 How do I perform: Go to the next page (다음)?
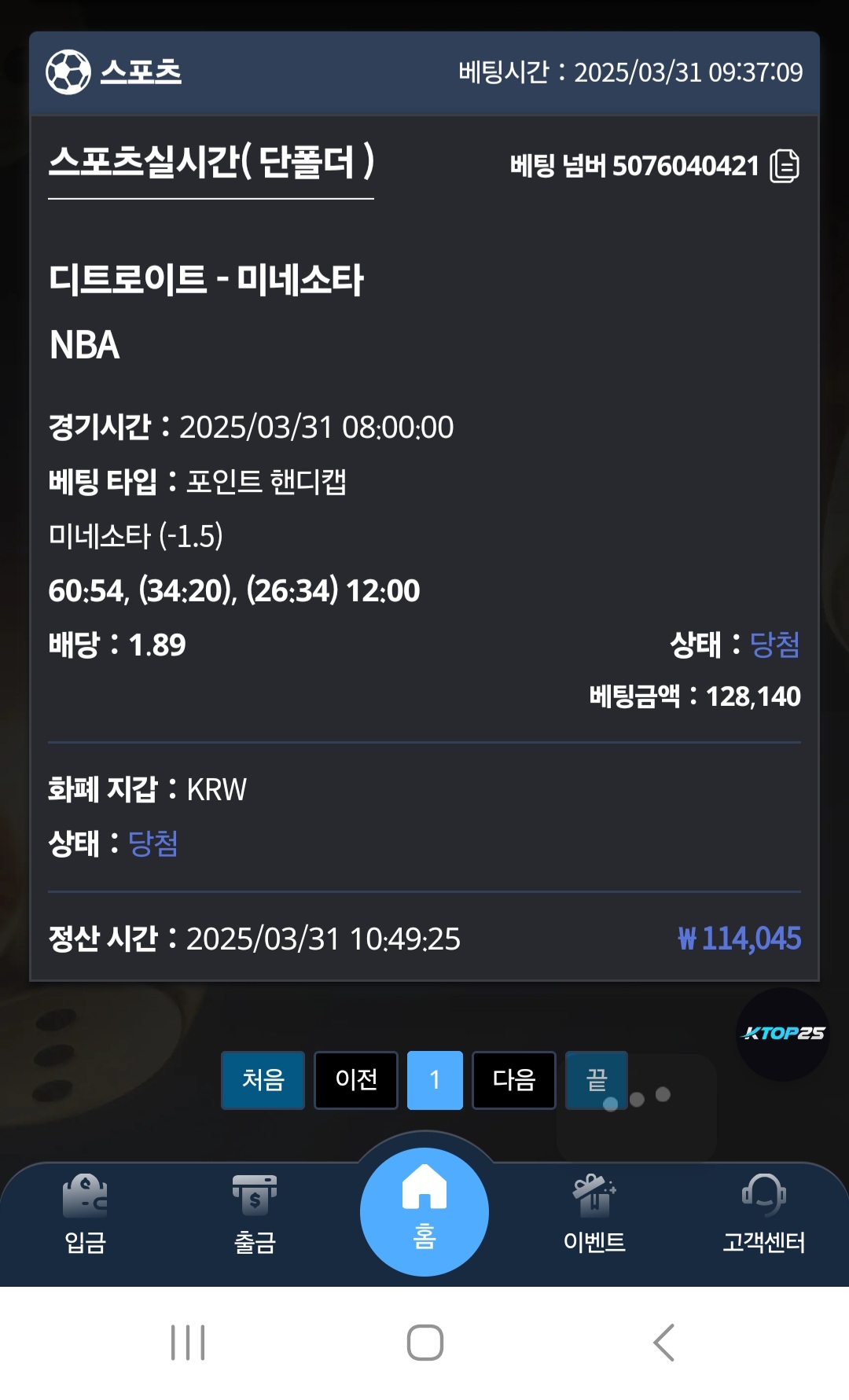tap(513, 1080)
